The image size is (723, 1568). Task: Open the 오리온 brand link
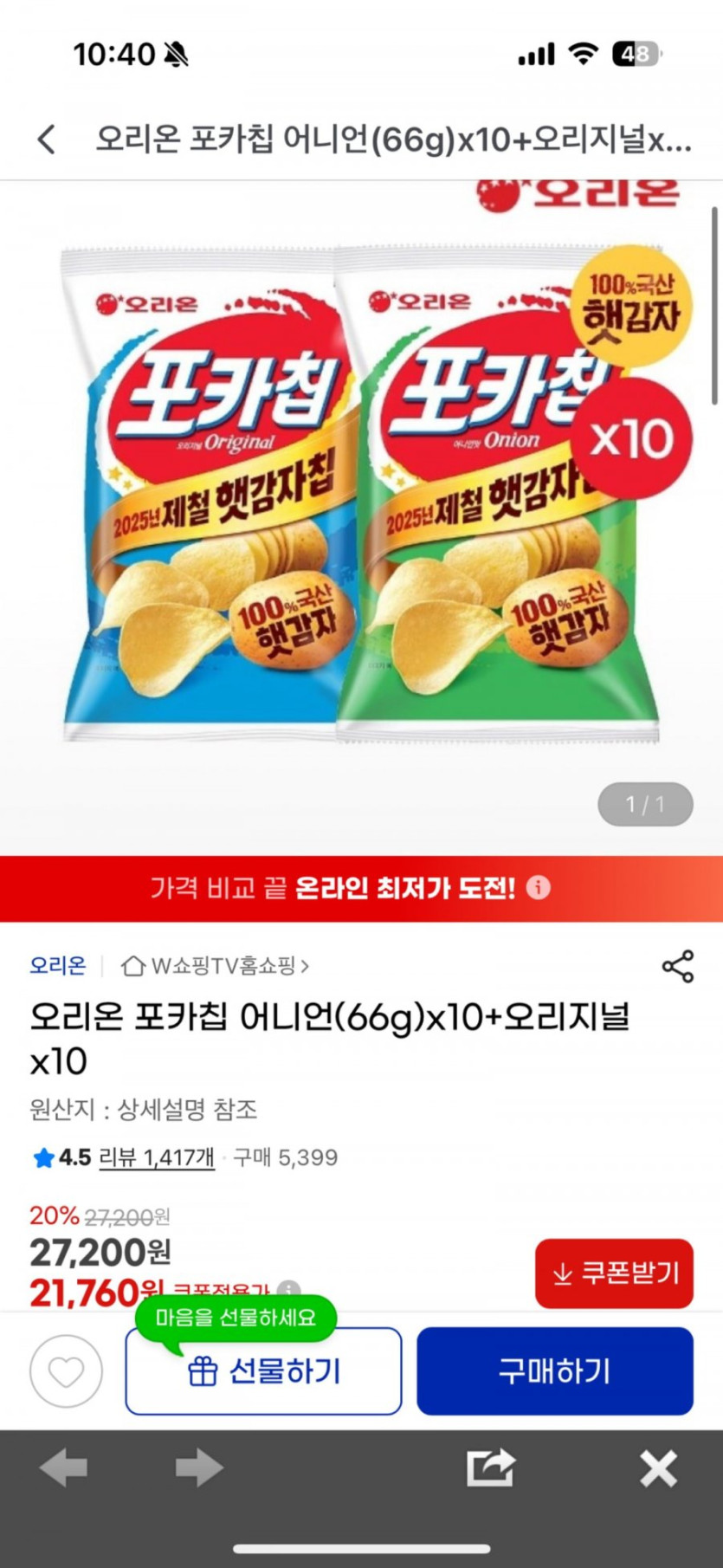click(x=58, y=965)
